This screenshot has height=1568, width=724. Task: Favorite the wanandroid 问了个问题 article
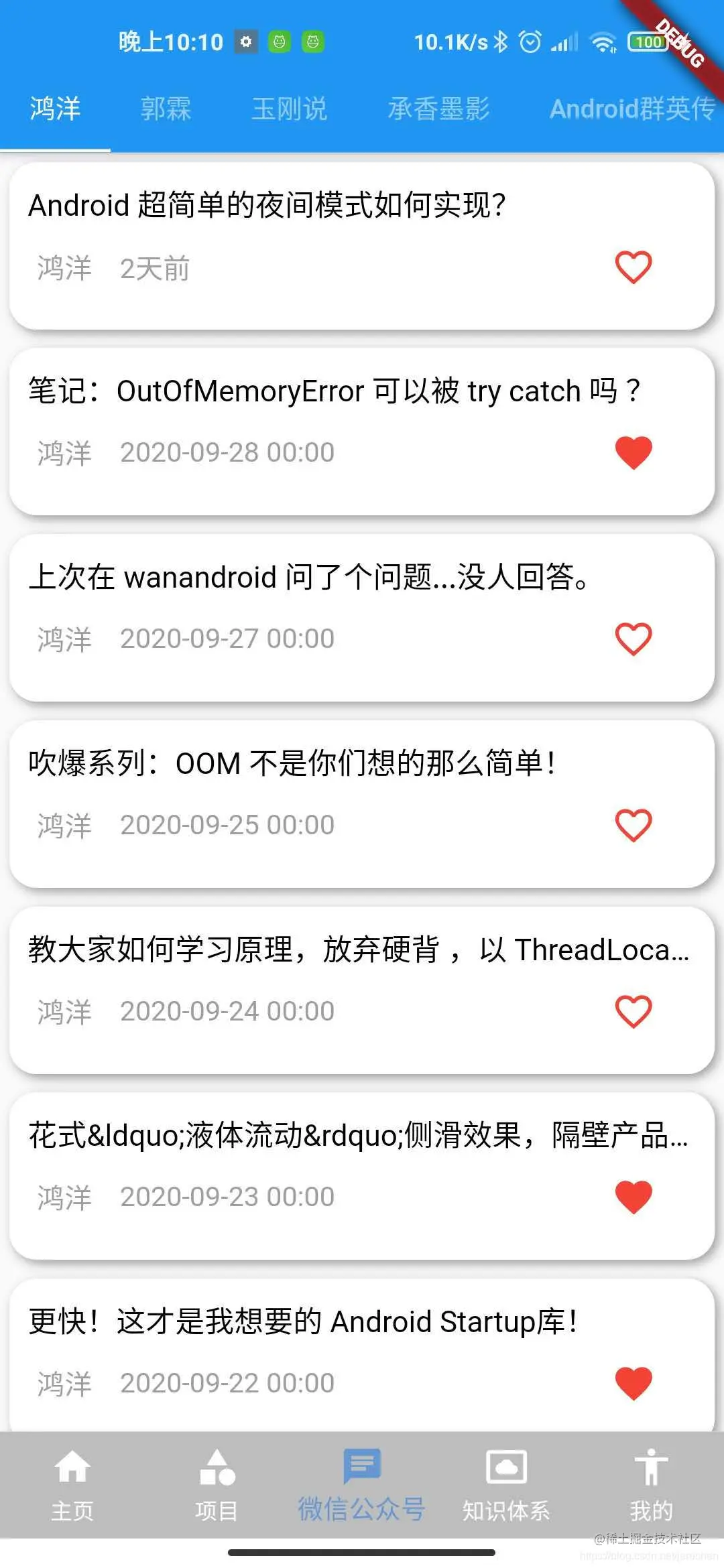[633, 639]
